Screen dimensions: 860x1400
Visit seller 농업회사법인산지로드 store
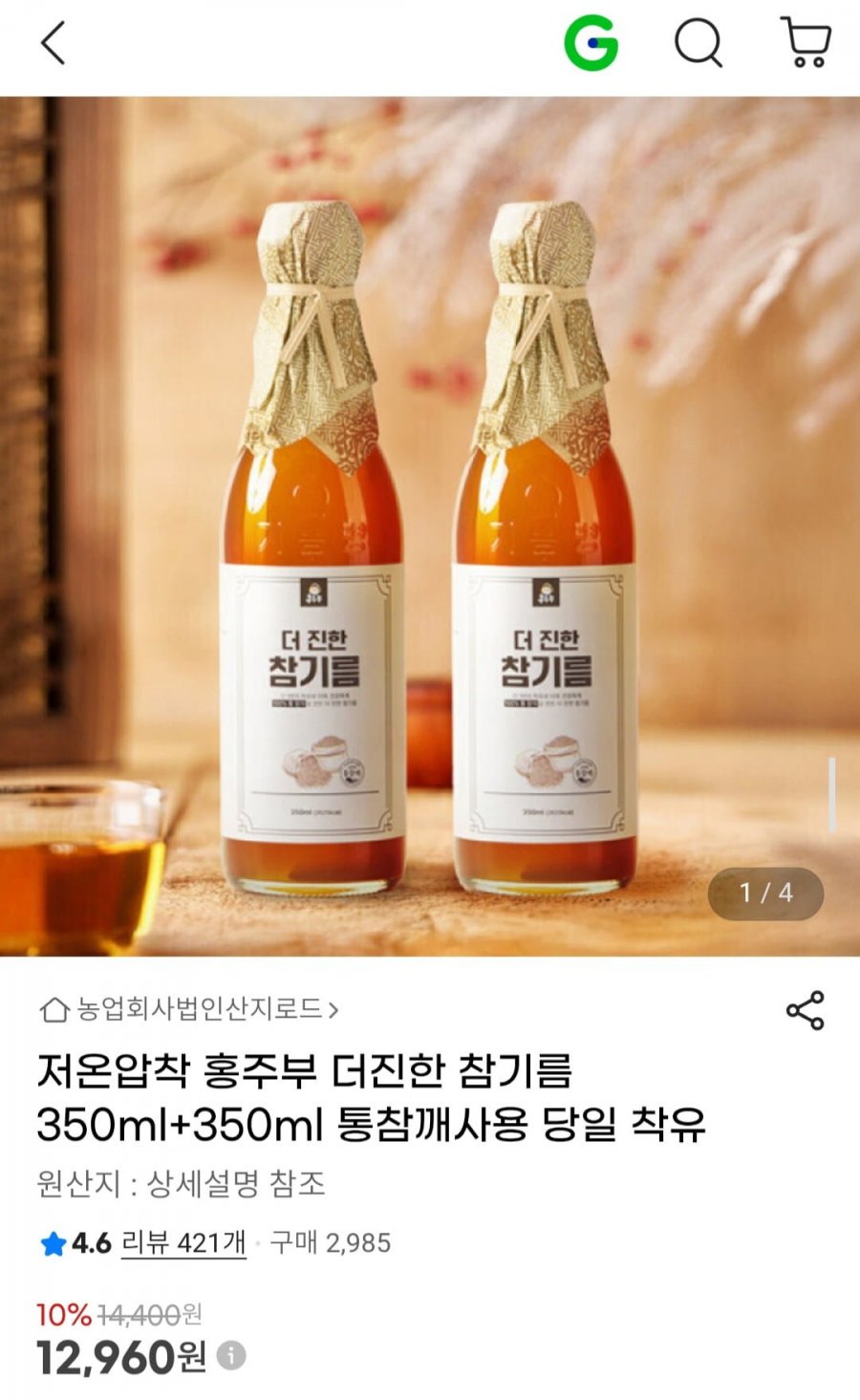pyautogui.click(x=189, y=1009)
